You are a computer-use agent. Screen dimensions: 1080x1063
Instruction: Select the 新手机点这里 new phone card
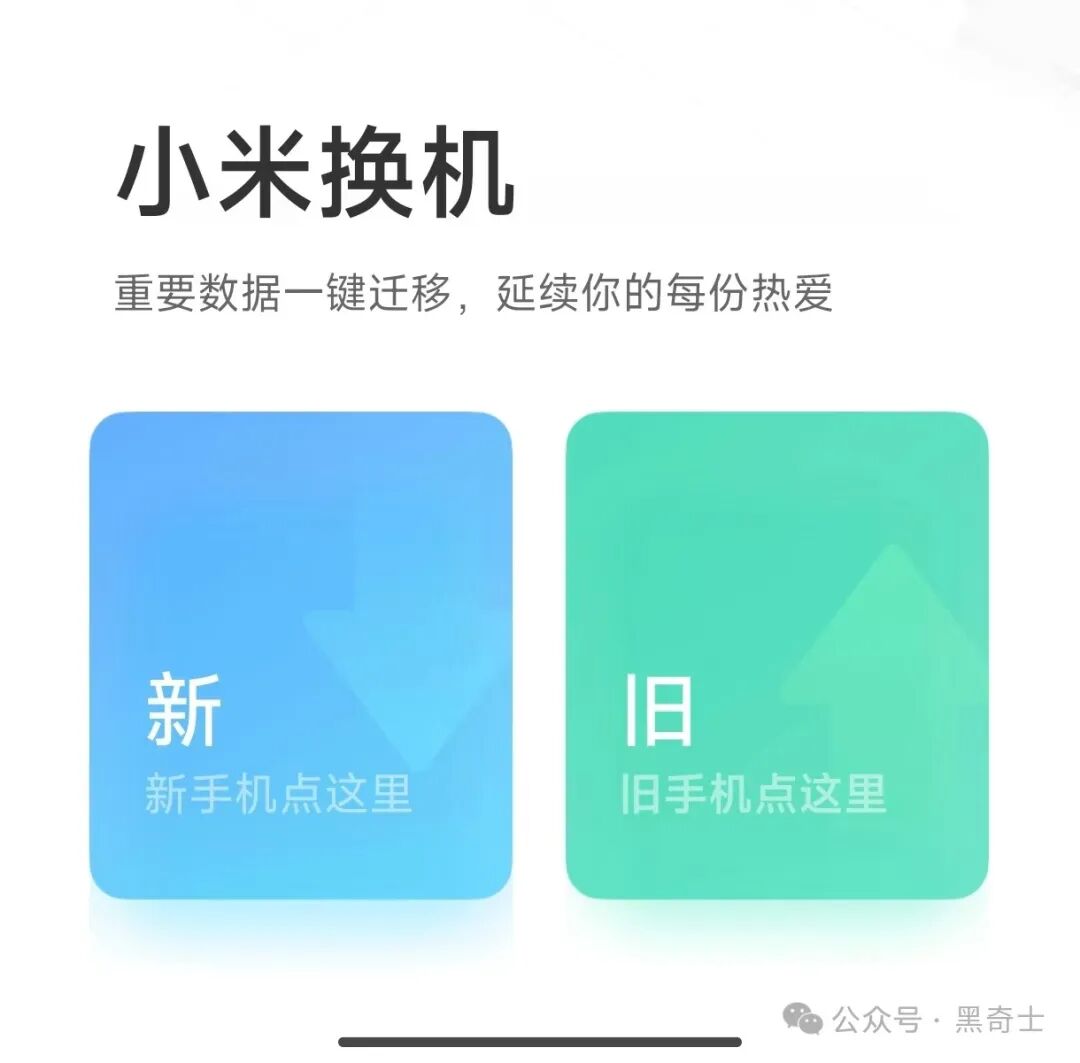coord(301,655)
